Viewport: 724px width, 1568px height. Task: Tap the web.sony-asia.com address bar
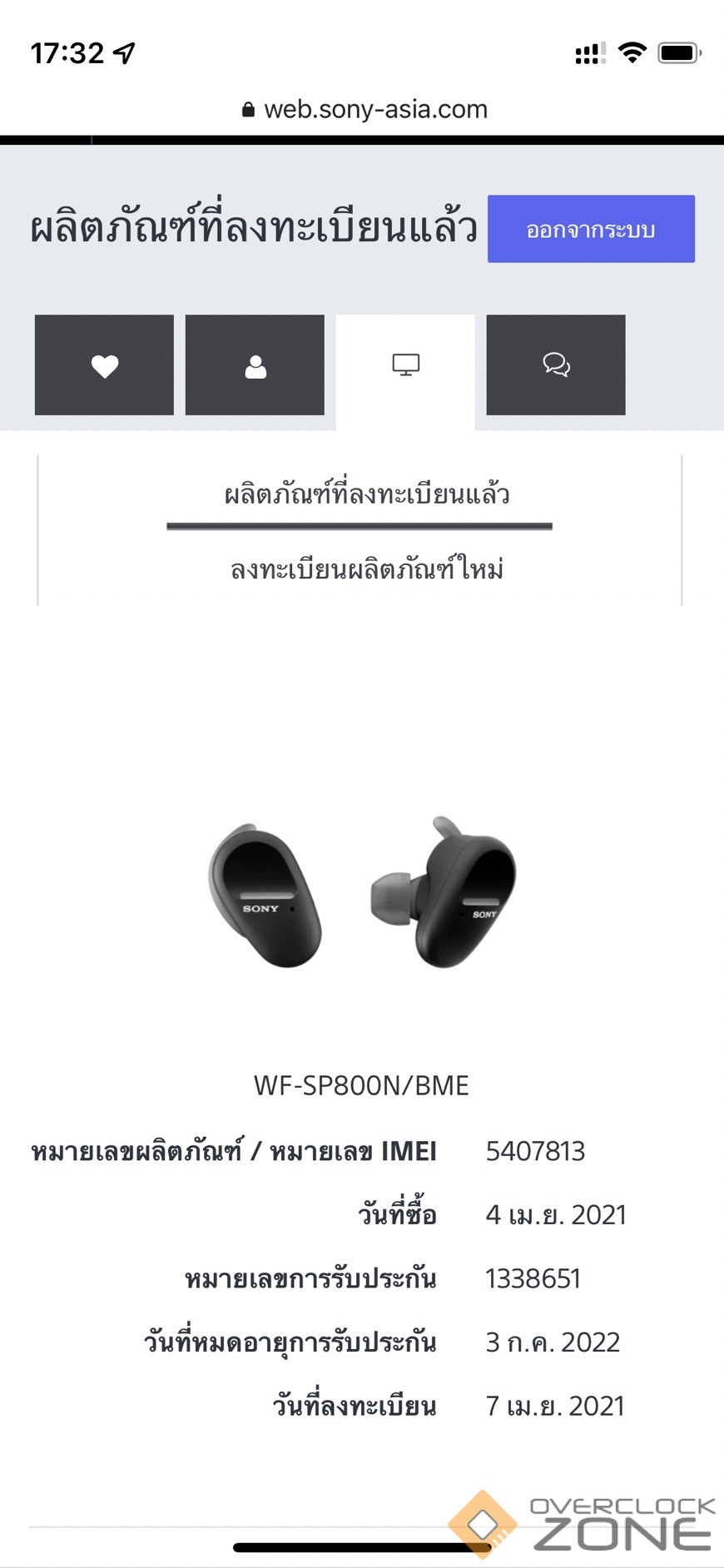[x=364, y=109]
